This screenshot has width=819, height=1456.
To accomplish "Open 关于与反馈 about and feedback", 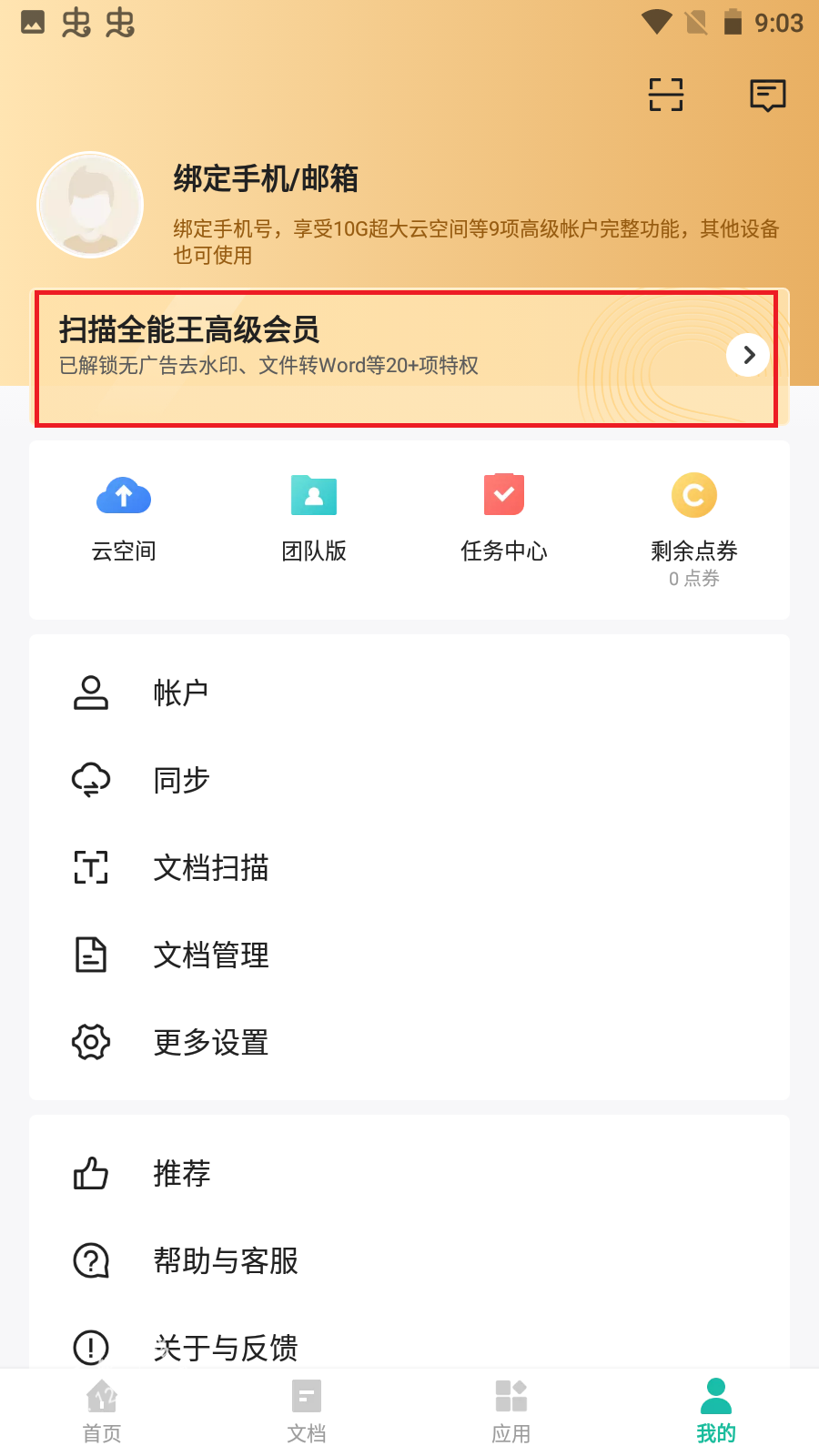I will (409, 1347).
